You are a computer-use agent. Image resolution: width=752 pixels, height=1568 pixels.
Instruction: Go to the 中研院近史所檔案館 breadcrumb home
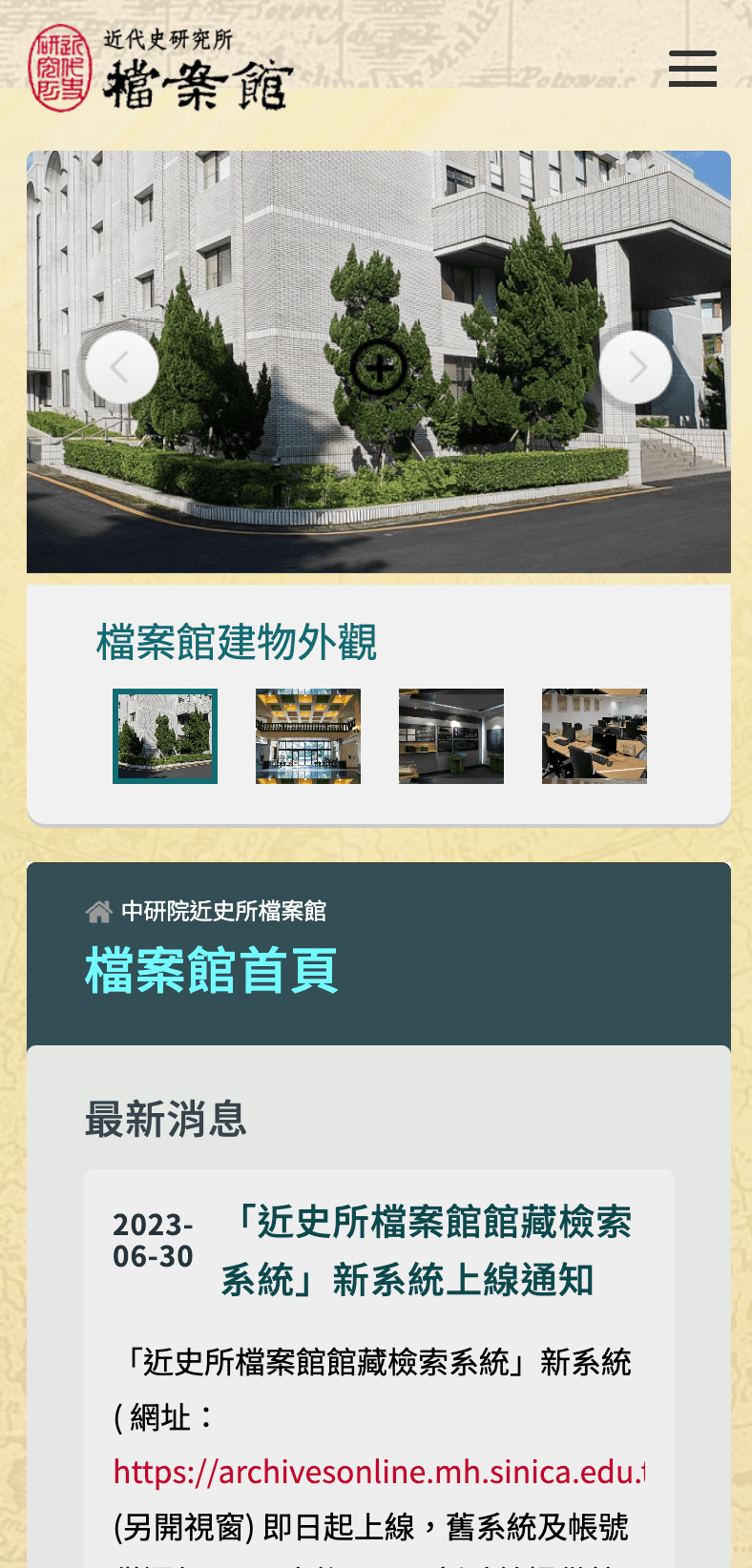coord(222,912)
